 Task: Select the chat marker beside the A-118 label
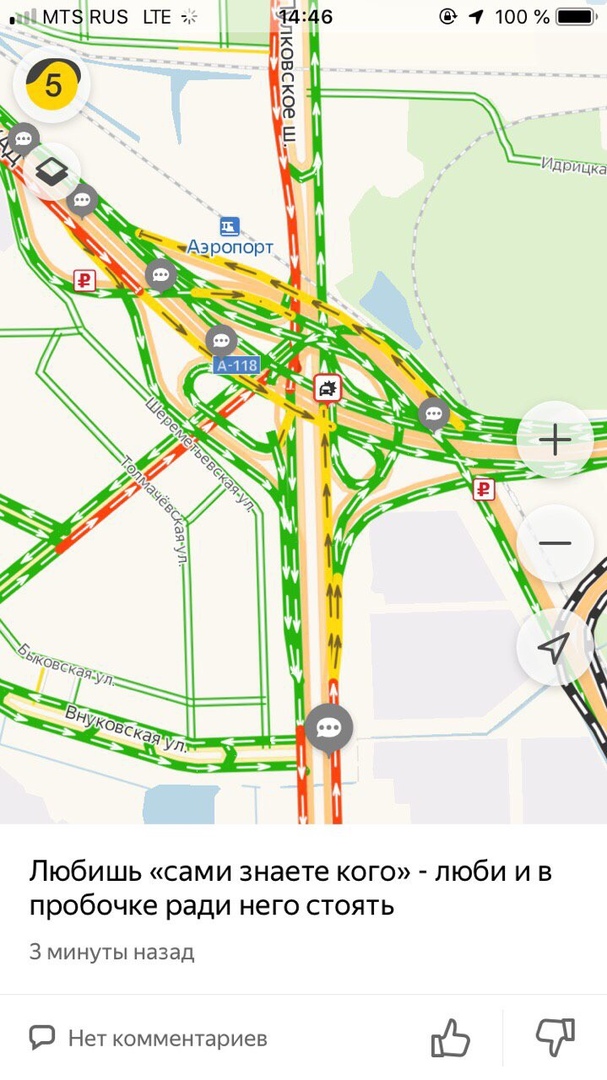[x=221, y=339]
